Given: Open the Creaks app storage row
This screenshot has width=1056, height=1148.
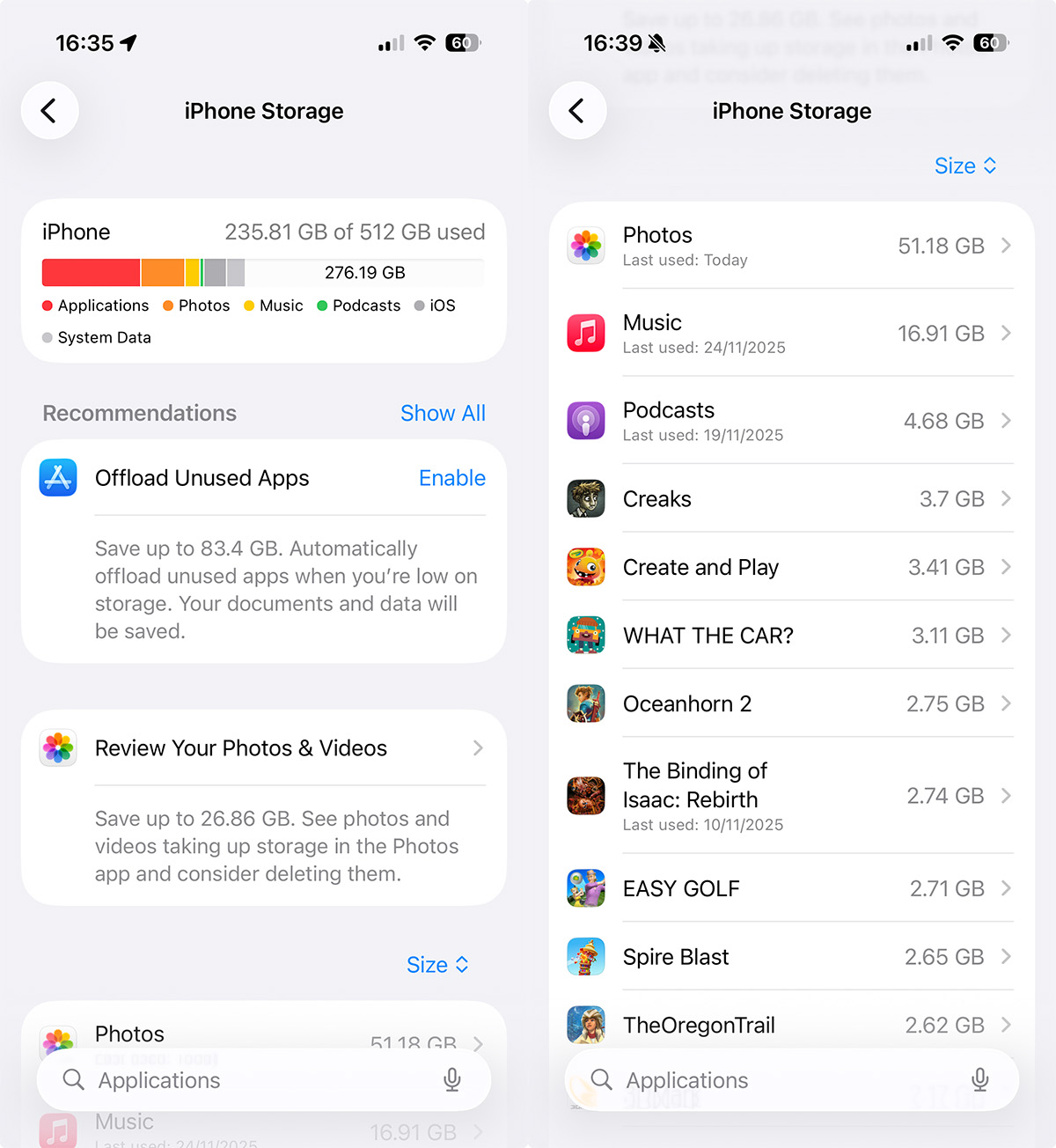Looking at the screenshot, I should (x=790, y=499).
